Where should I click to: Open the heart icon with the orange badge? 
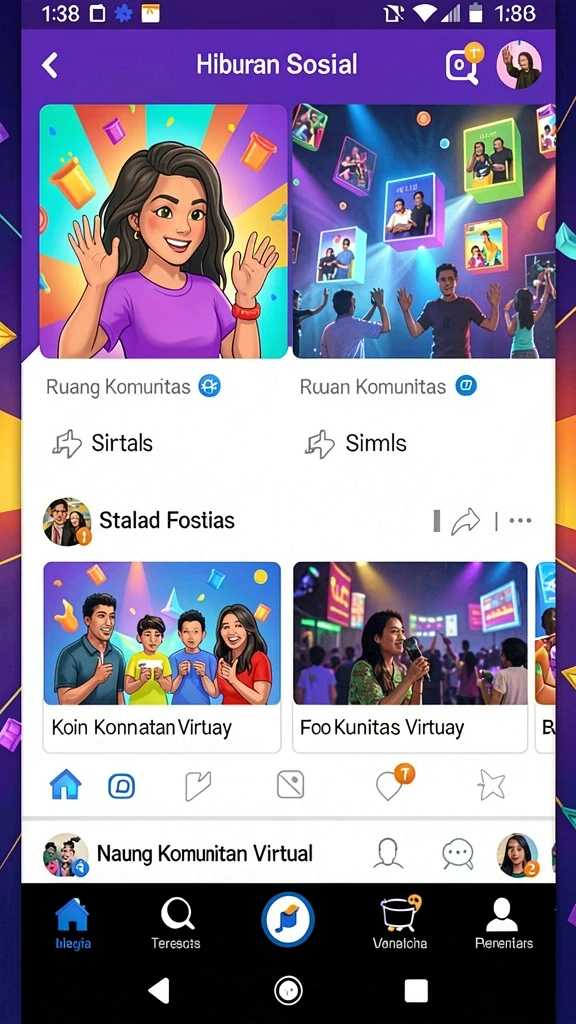point(393,783)
